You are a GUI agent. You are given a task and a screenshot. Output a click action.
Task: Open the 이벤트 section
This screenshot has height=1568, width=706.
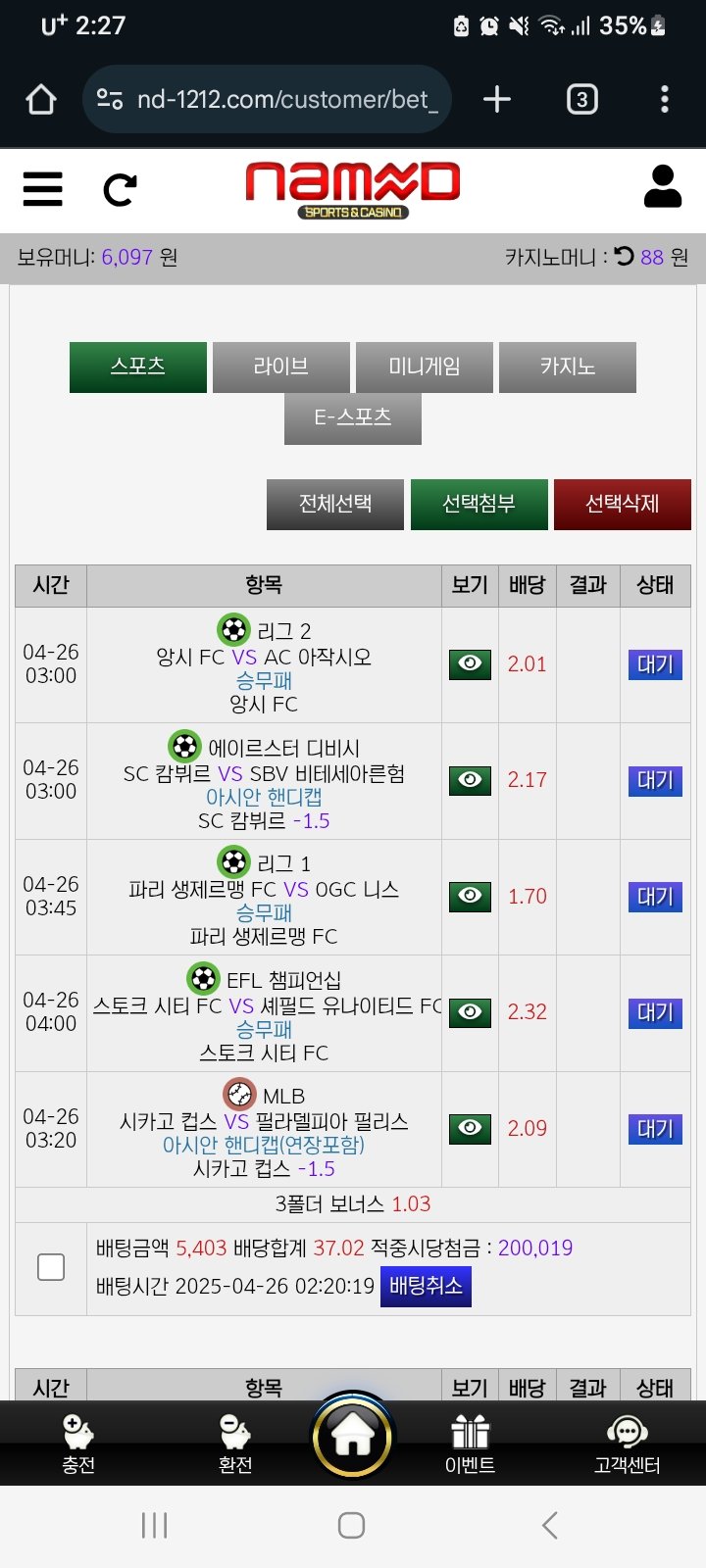470,1444
